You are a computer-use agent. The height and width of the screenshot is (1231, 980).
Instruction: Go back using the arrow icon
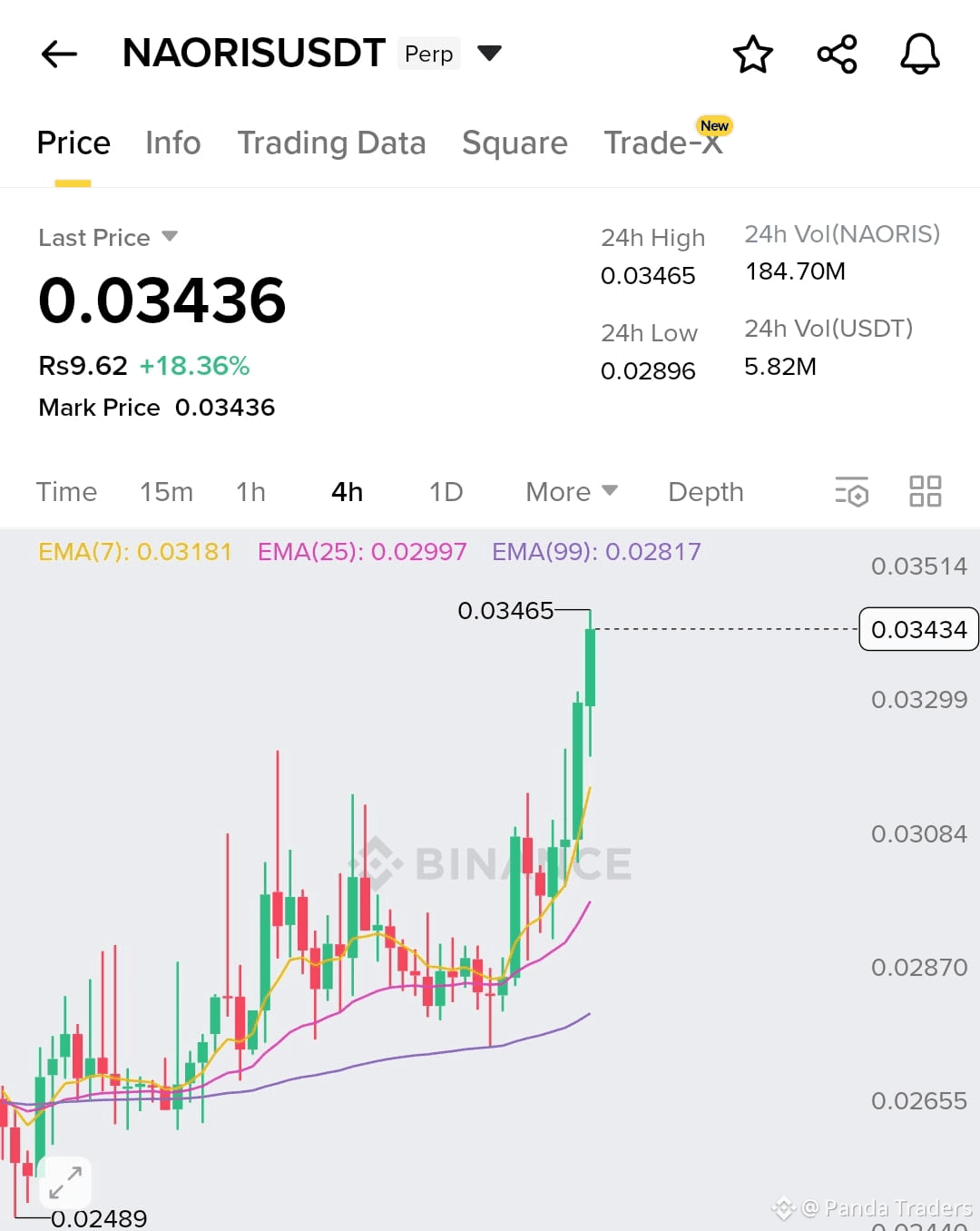pos(60,54)
